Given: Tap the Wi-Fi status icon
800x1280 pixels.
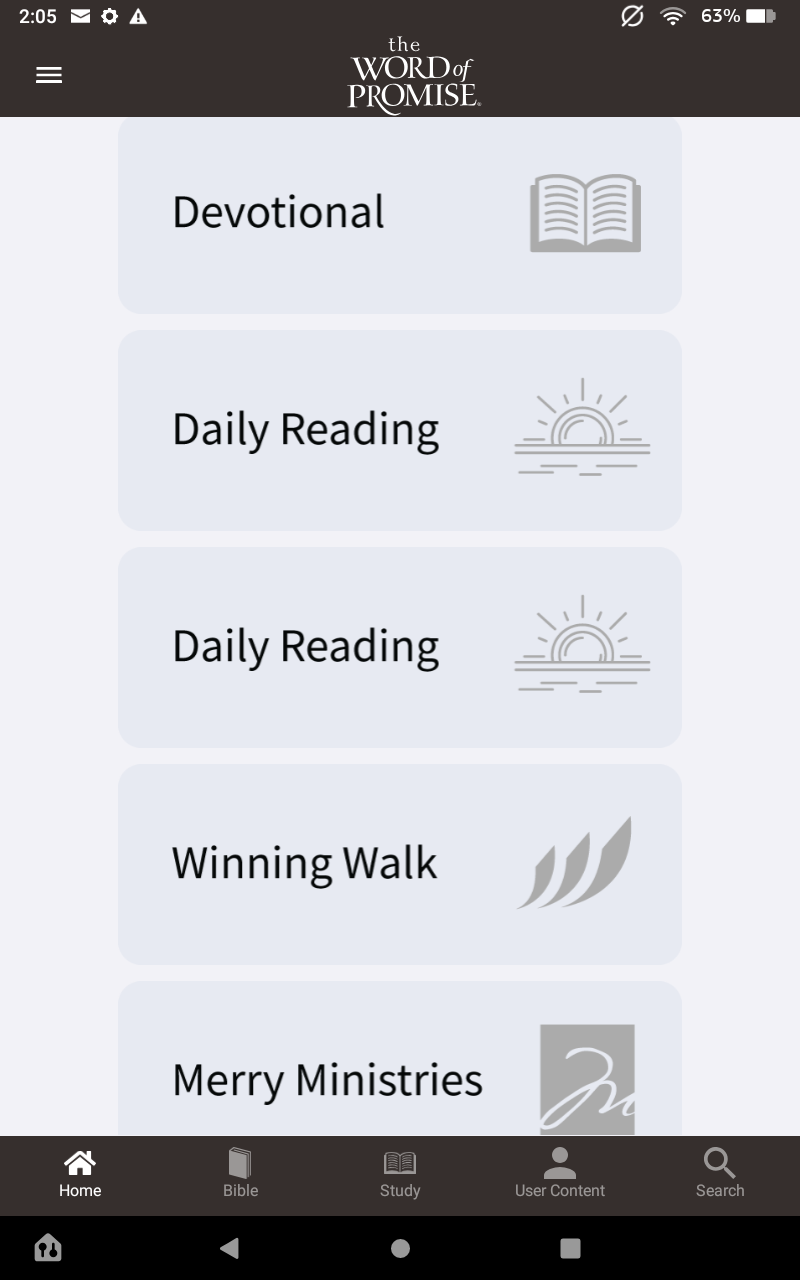Looking at the screenshot, I should click(673, 16).
